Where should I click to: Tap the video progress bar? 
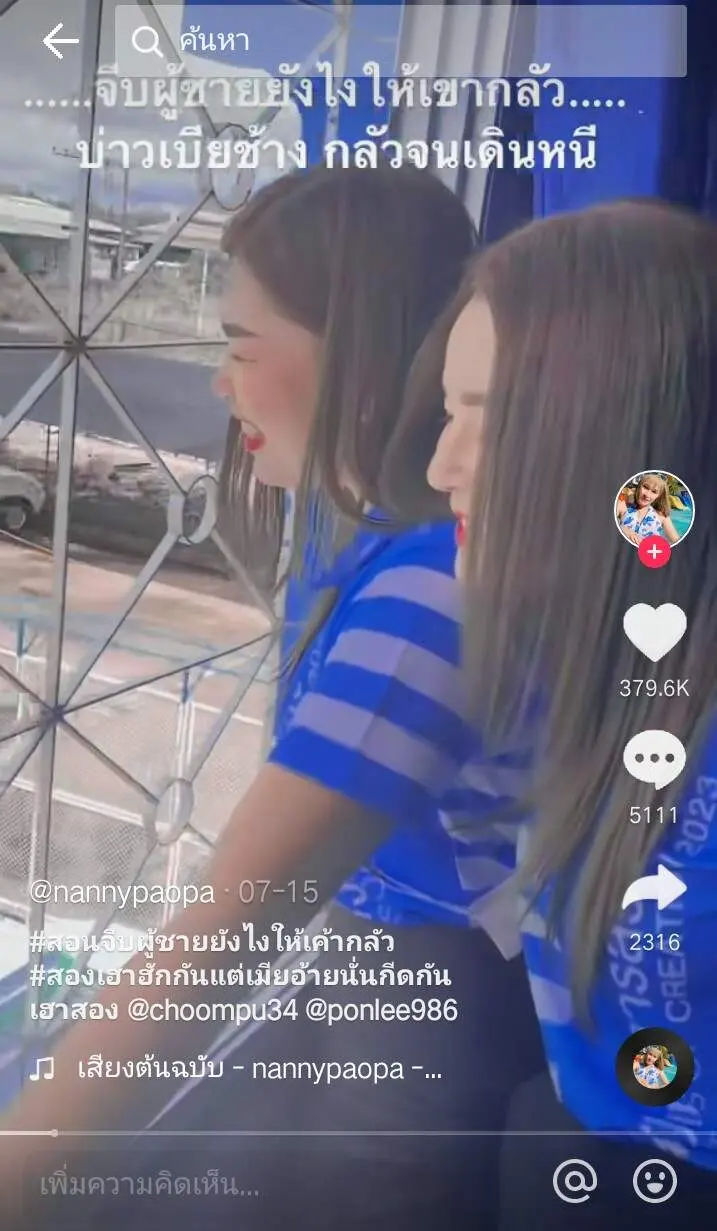[358, 1133]
